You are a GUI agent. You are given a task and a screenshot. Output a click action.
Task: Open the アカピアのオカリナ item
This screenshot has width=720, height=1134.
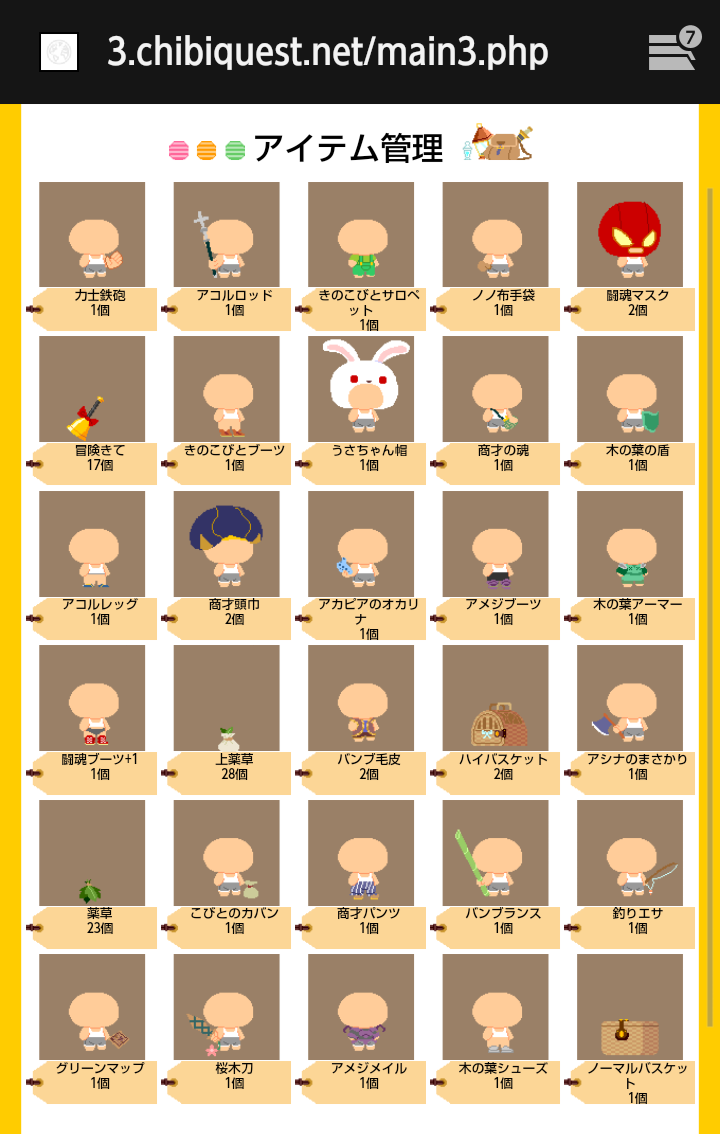(x=361, y=543)
